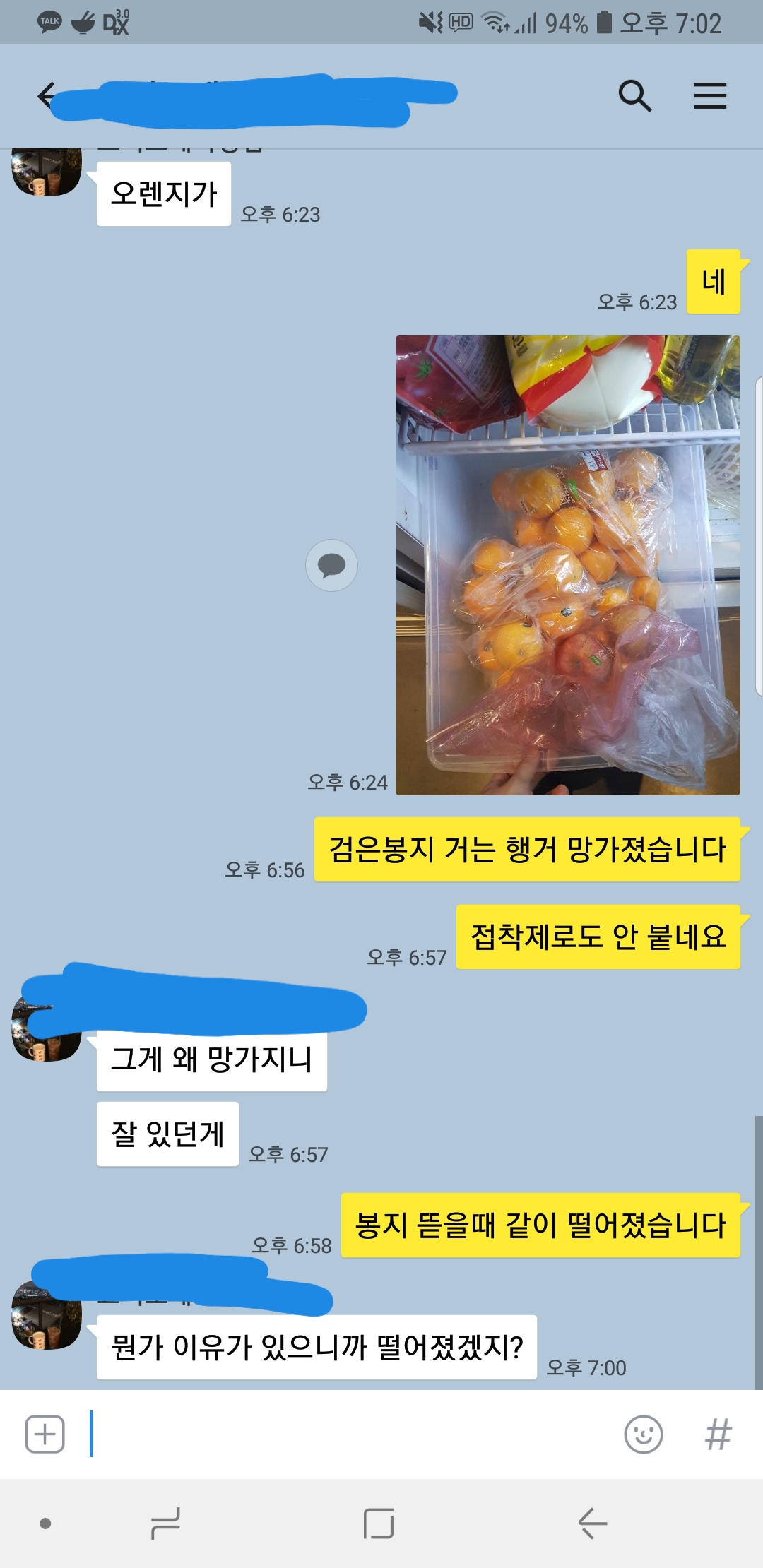Open the chat room side menu
The image size is (763, 1568).
pyautogui.click(x=709, y=95)
